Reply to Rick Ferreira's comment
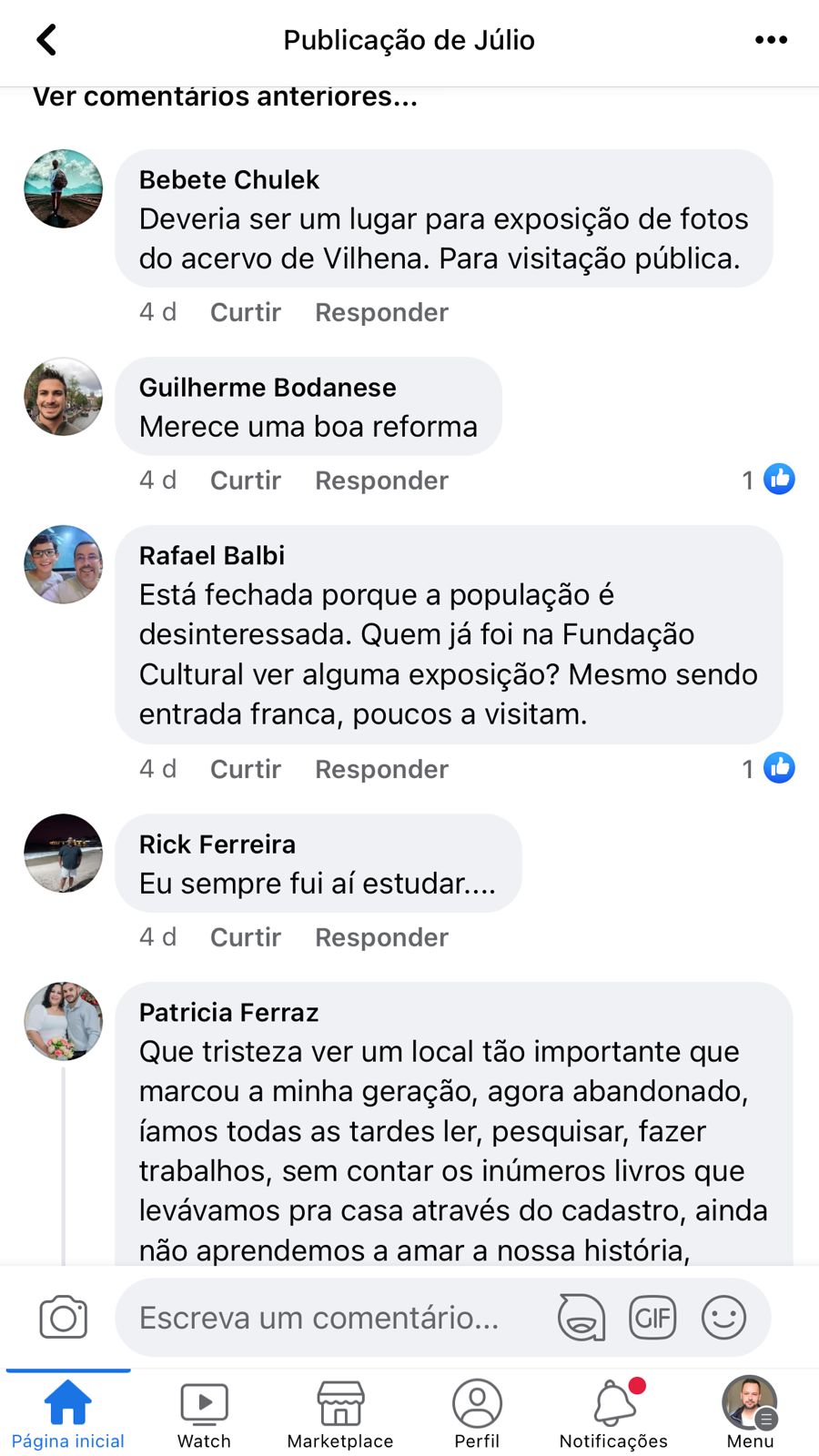This screenshot has height=1456, width=819. (381, 937)
